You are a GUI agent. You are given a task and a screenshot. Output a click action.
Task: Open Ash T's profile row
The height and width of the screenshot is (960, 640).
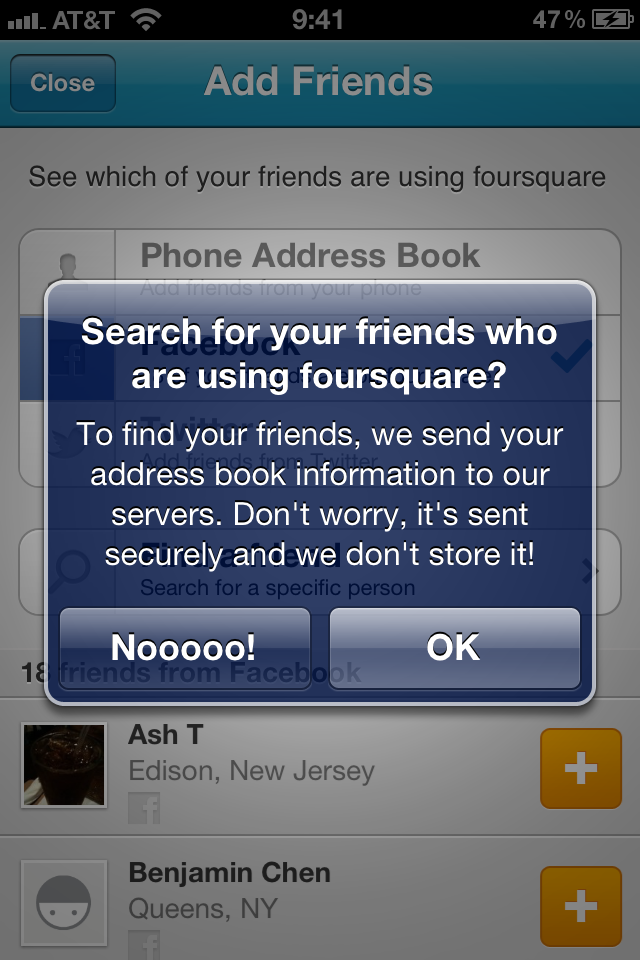(x=300, y=766)
